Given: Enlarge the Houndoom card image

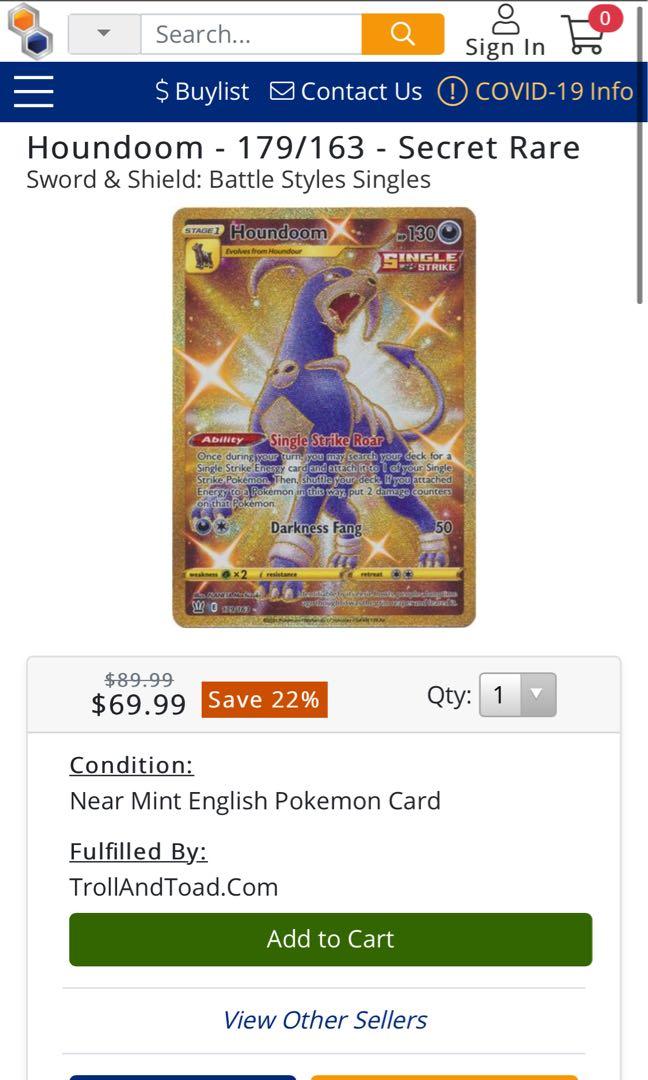Looking at the screenshot, I should (x=324, y=417).
